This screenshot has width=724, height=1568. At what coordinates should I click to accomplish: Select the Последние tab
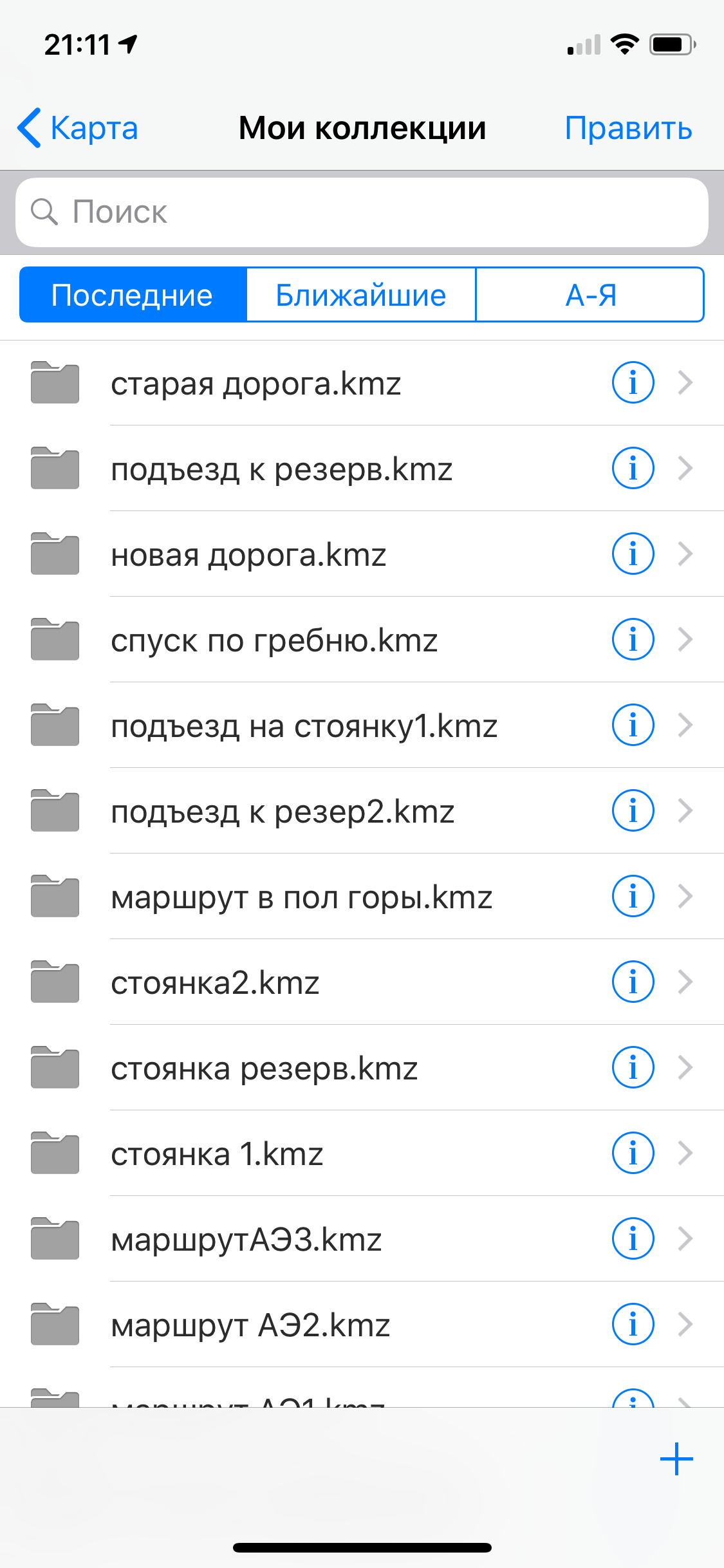pyautogui.click(x=133, y=295)
